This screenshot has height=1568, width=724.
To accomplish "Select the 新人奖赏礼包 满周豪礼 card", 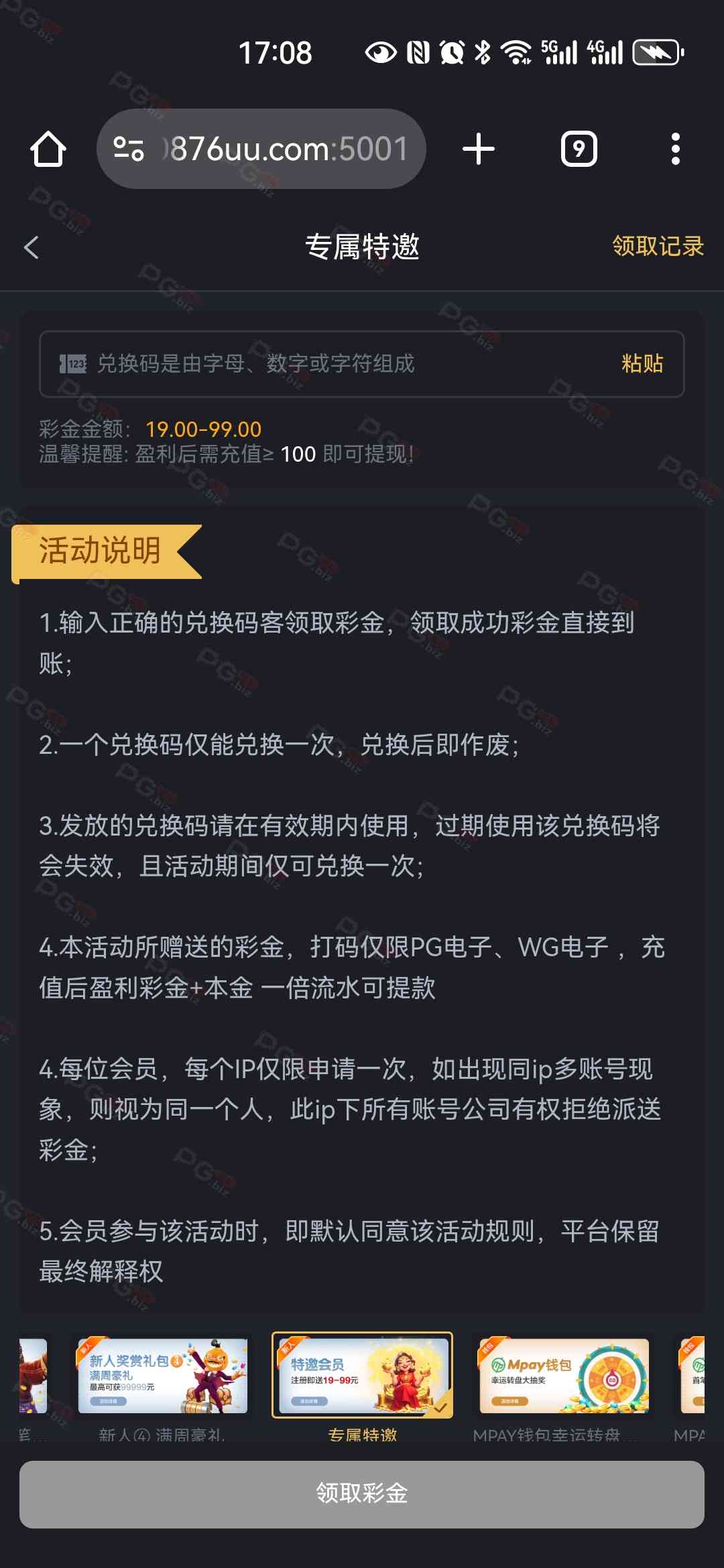I will 163,1376.
